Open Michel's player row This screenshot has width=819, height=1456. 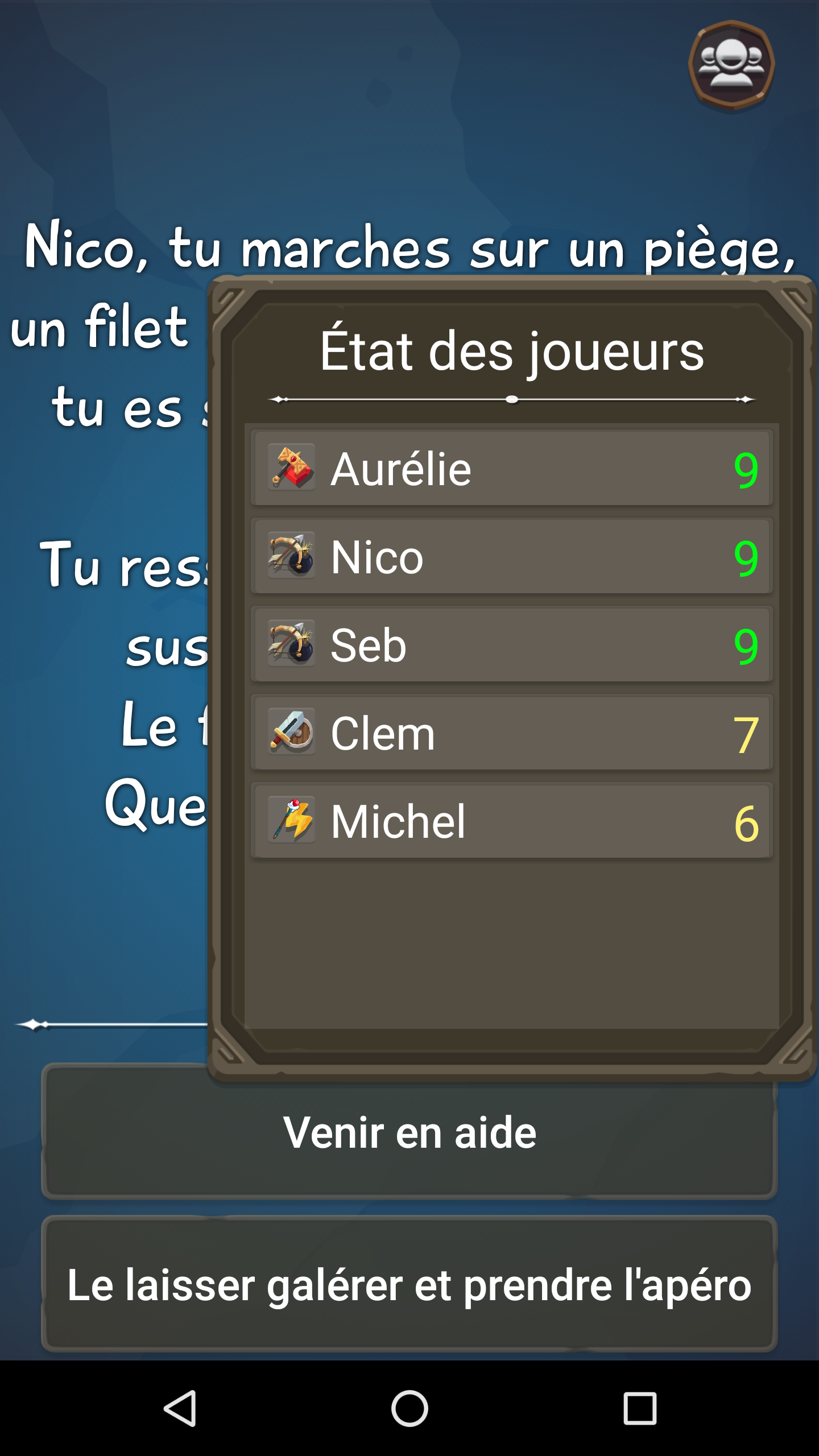click(x=511, y=821)
